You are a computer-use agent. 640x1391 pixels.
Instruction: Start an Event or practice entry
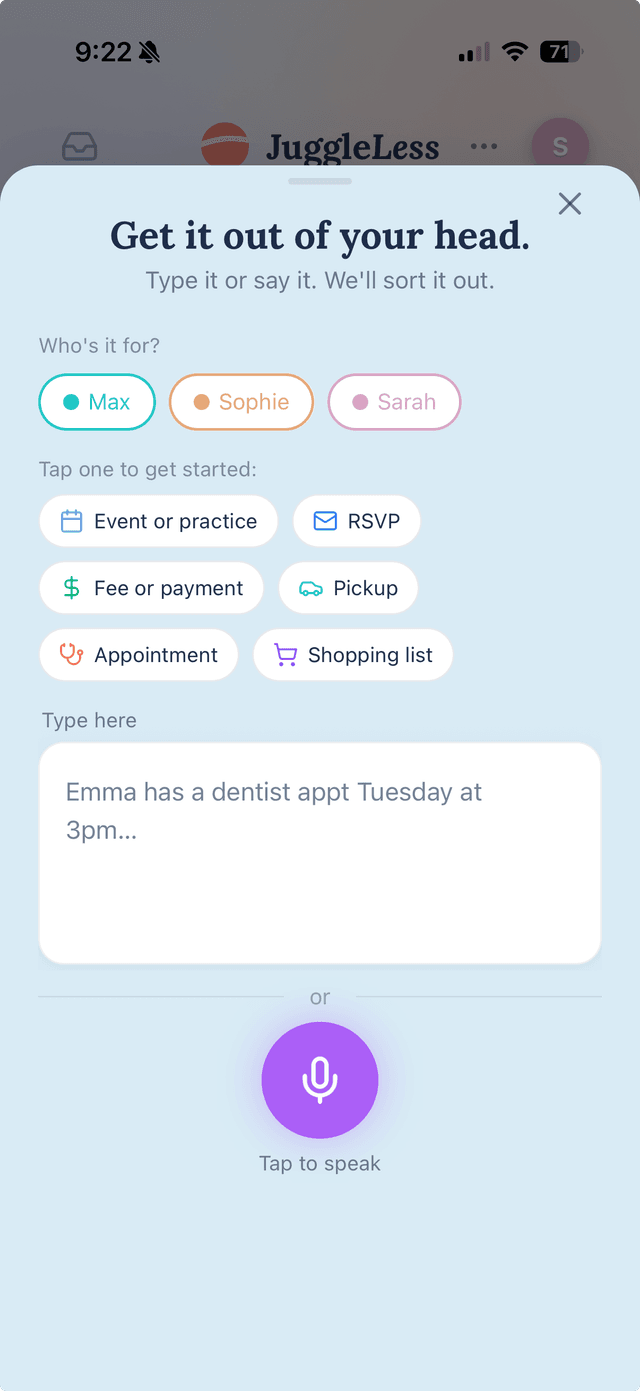(x=158, y=521)
